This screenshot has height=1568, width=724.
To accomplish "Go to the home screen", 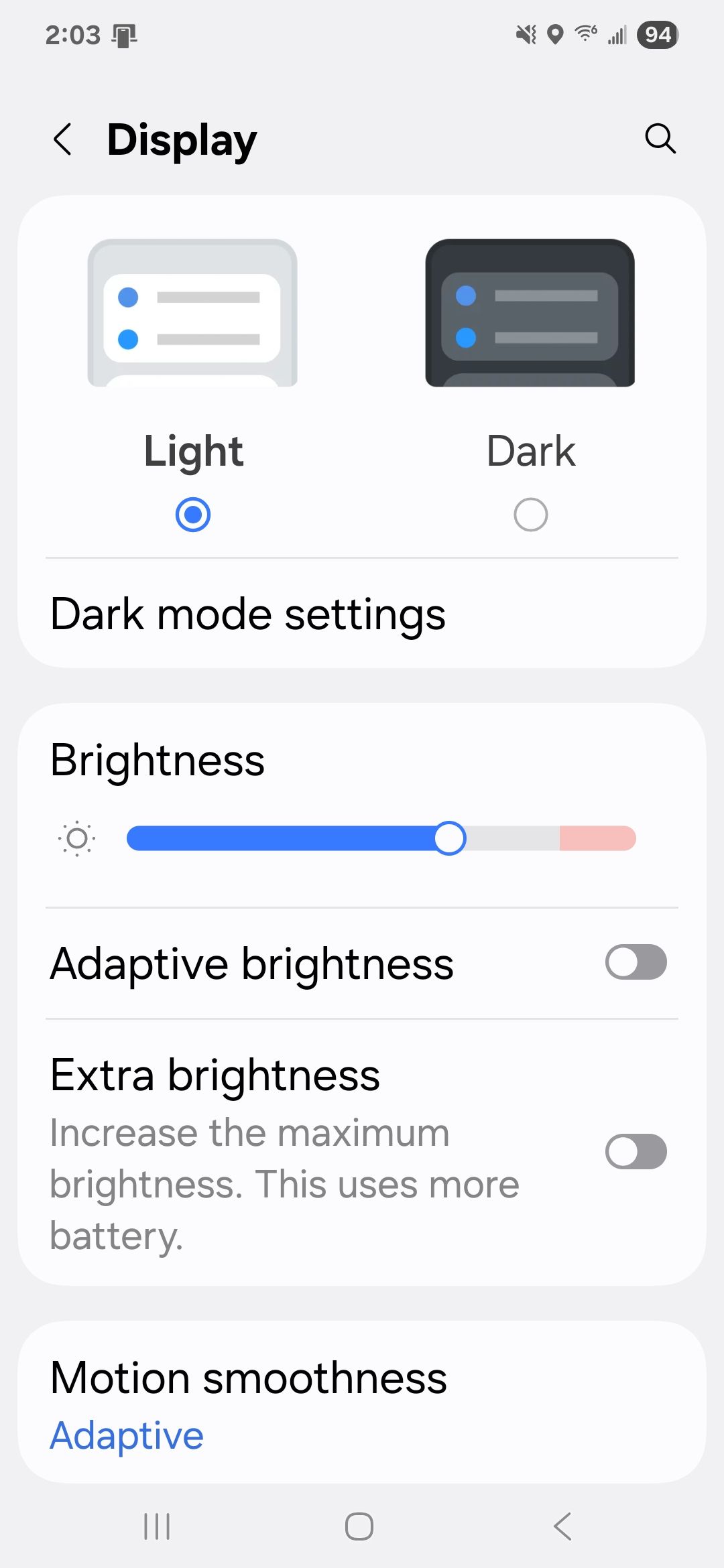I will click(359, 1526).
